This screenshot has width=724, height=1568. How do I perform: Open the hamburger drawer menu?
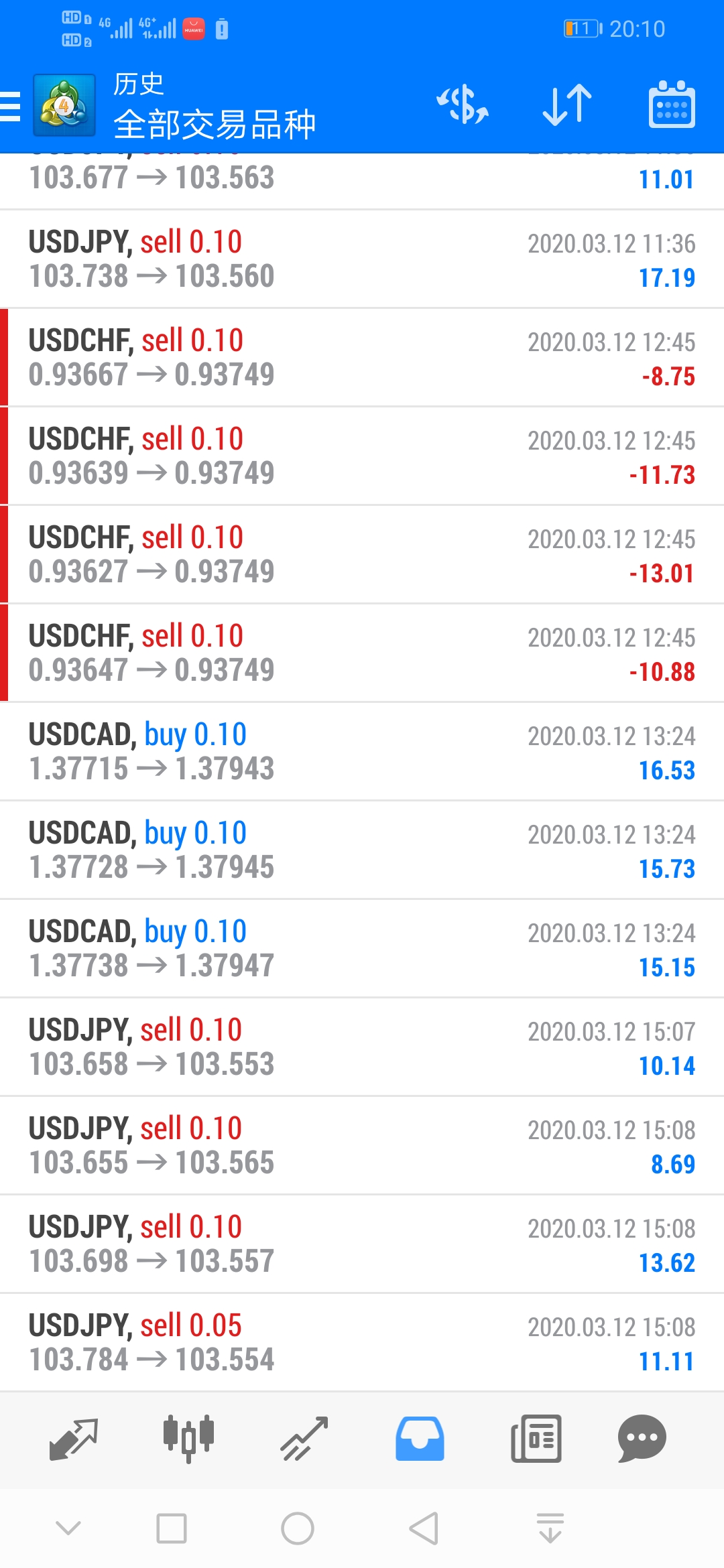click(11, 106)
